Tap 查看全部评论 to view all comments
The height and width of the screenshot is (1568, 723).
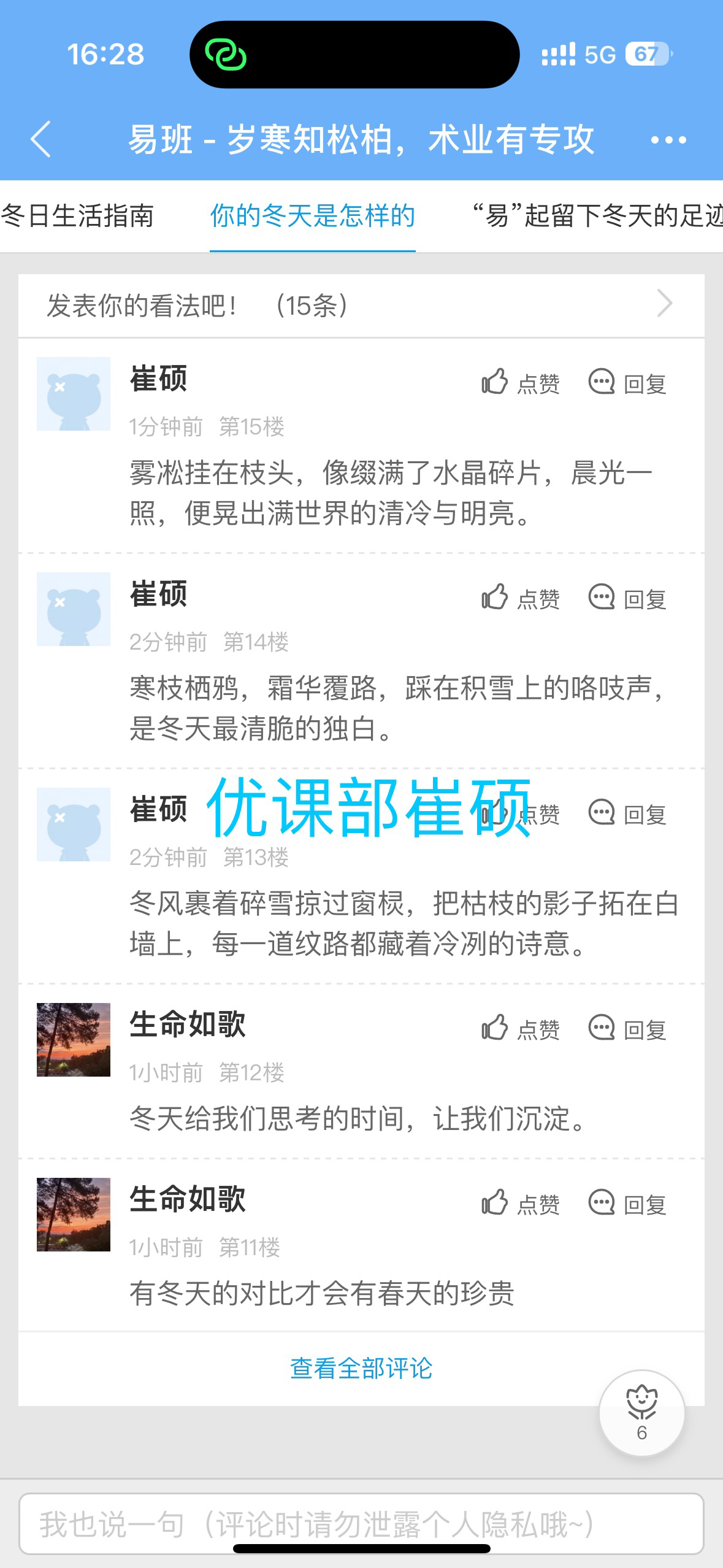[361, 1368]
